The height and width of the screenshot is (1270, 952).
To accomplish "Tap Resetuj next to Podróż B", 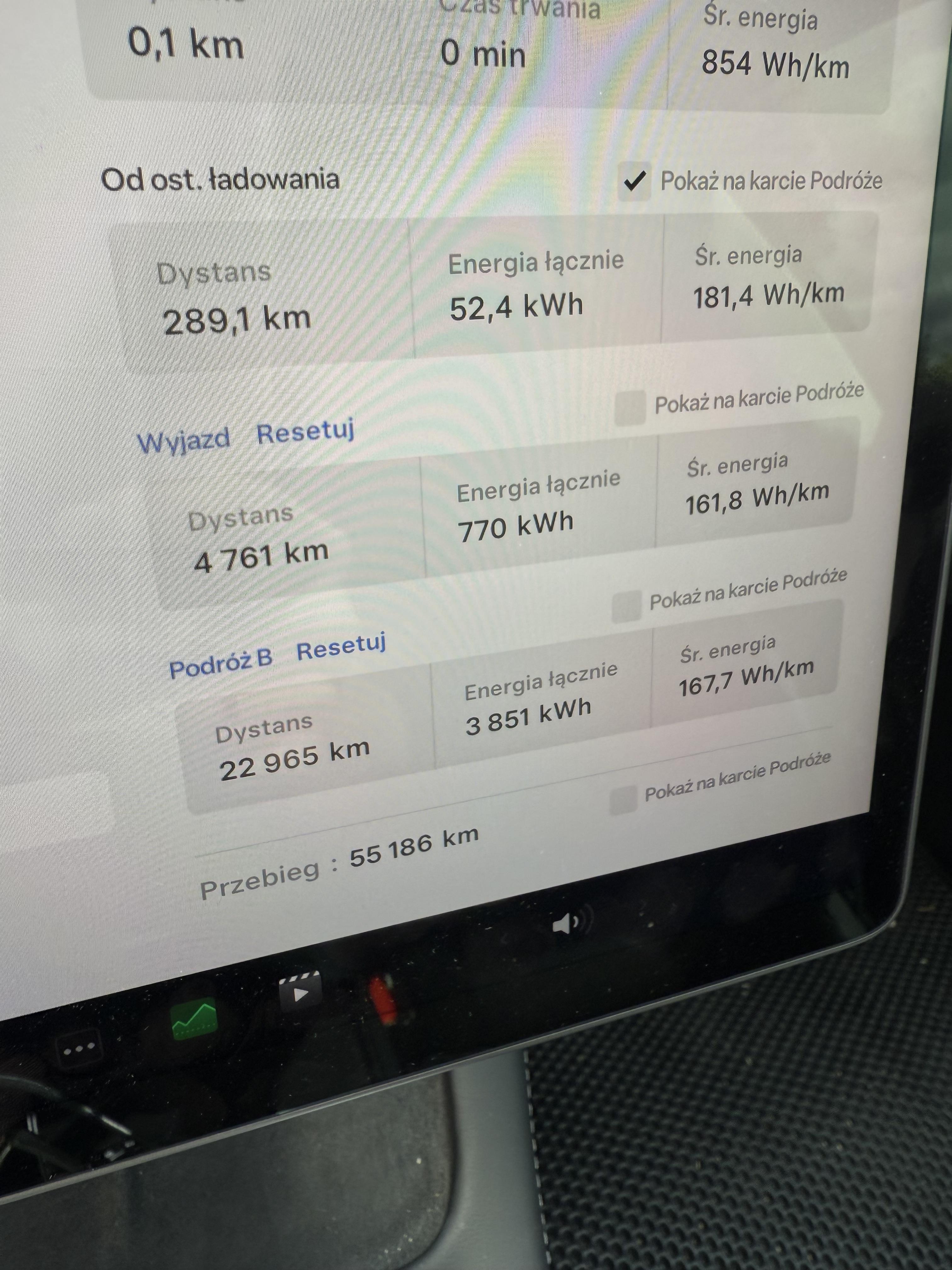I will tap(341, 648).
